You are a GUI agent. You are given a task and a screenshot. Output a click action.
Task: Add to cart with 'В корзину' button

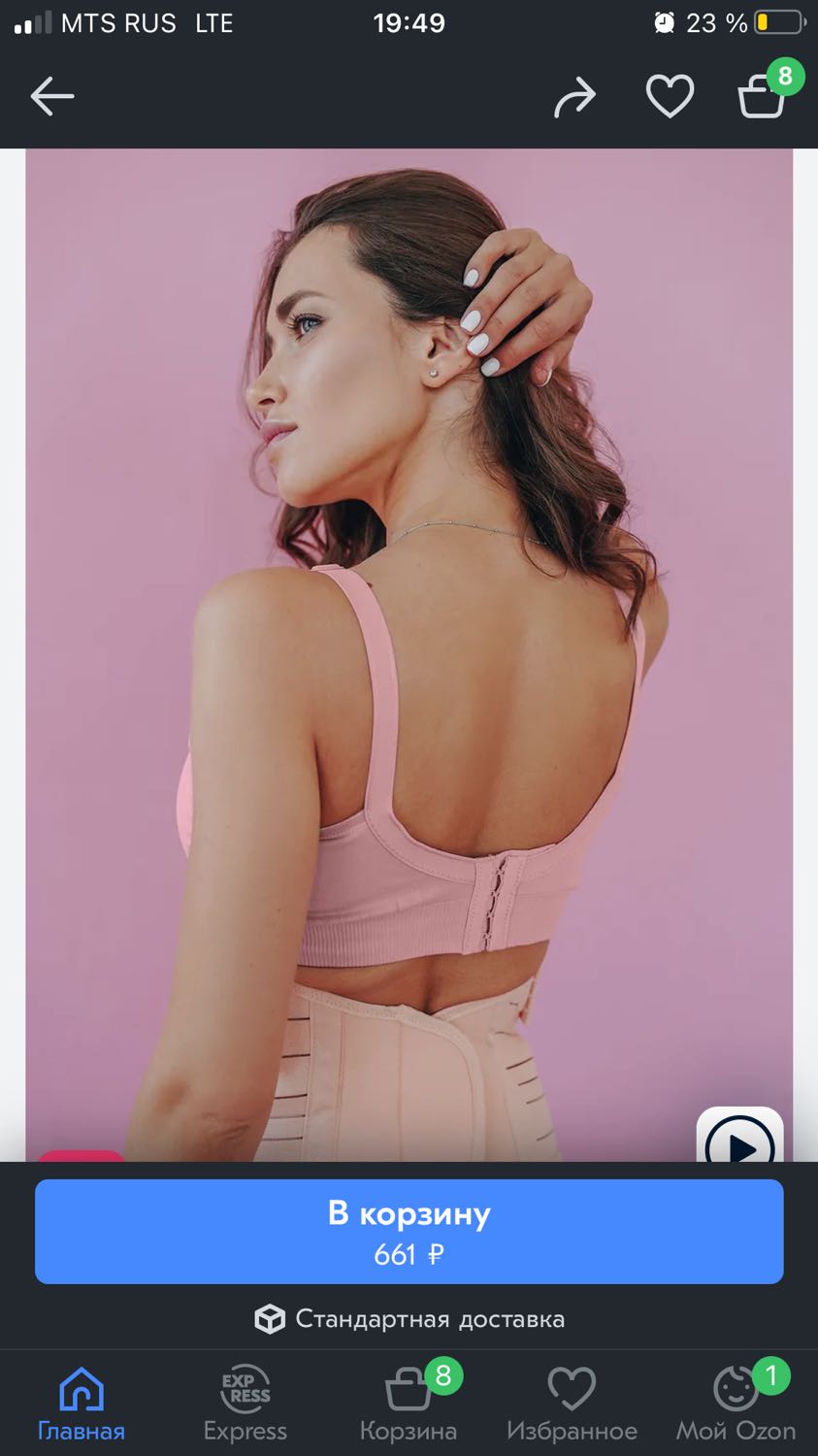[x=409, y=1232]
